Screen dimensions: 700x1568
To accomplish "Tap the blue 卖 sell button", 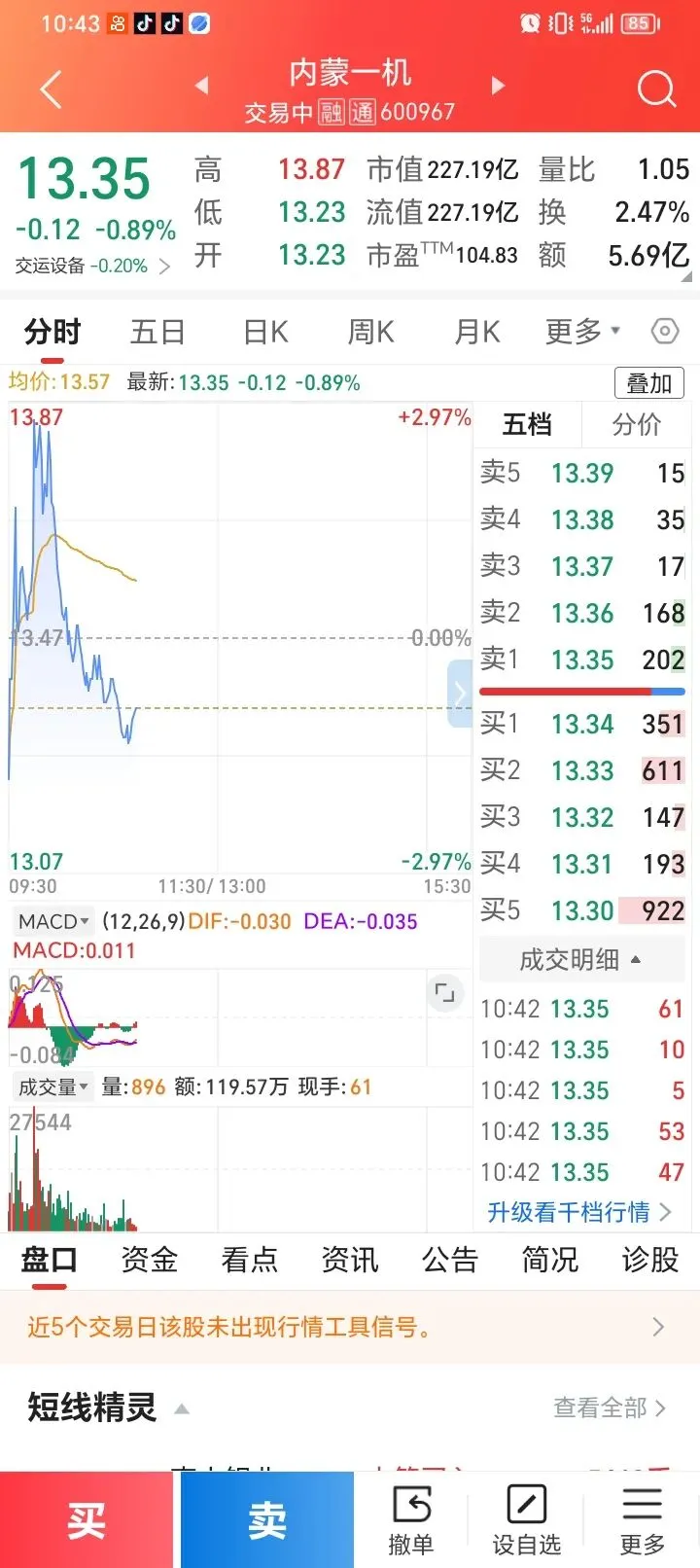I will tap(266, 1519).
